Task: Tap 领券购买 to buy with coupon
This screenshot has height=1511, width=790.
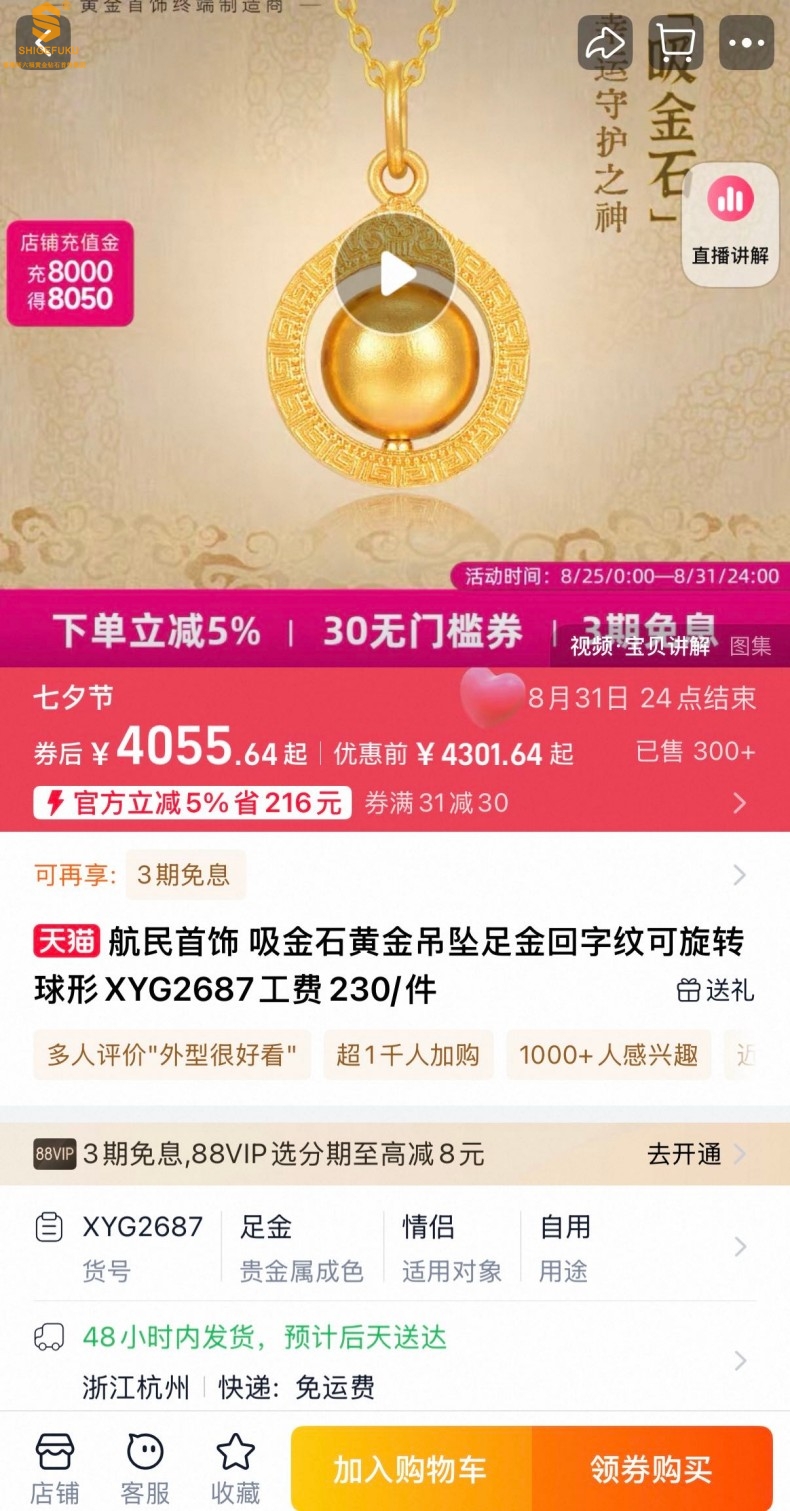Action: pos(651,1468)
